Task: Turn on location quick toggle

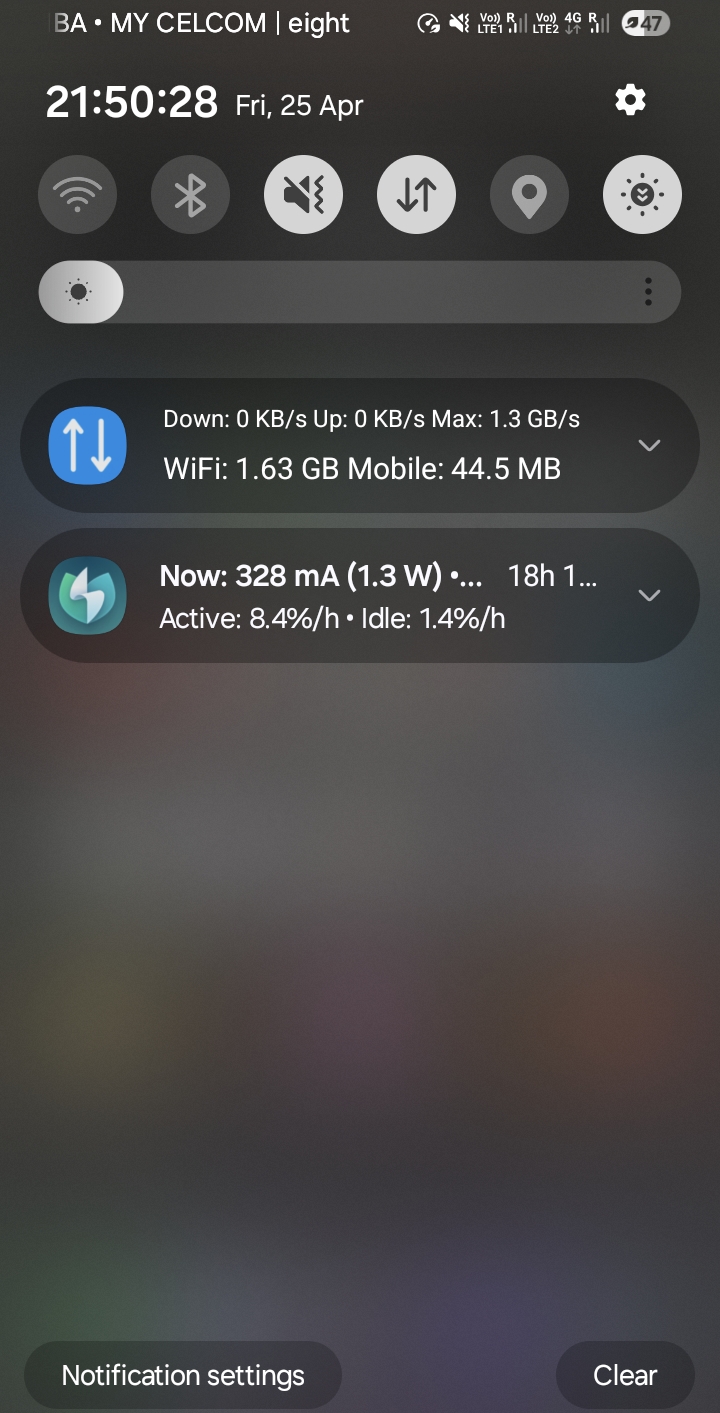Action: point(529,195)
